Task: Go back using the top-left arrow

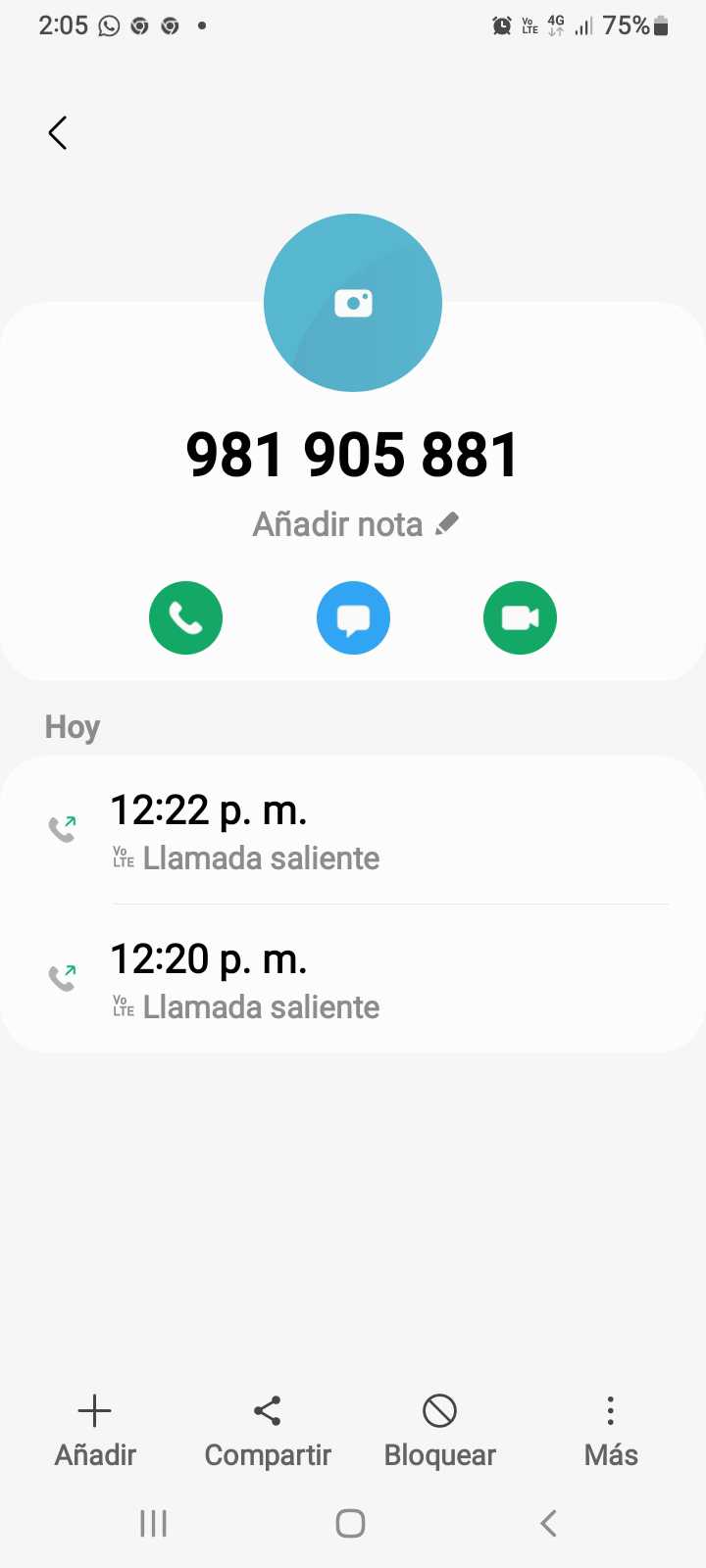Action: 58,133
